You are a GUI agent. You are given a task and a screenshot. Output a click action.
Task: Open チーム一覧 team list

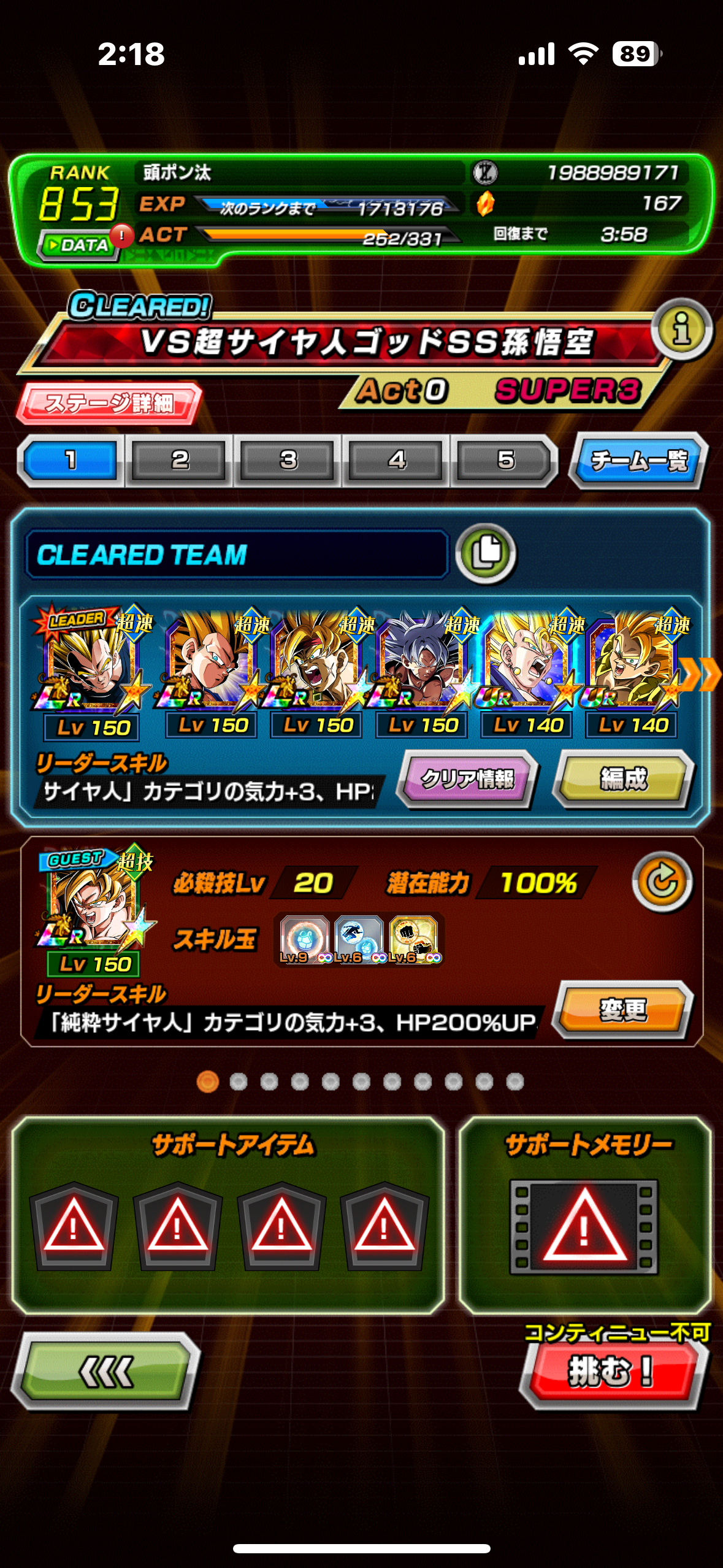click(638, 460)
